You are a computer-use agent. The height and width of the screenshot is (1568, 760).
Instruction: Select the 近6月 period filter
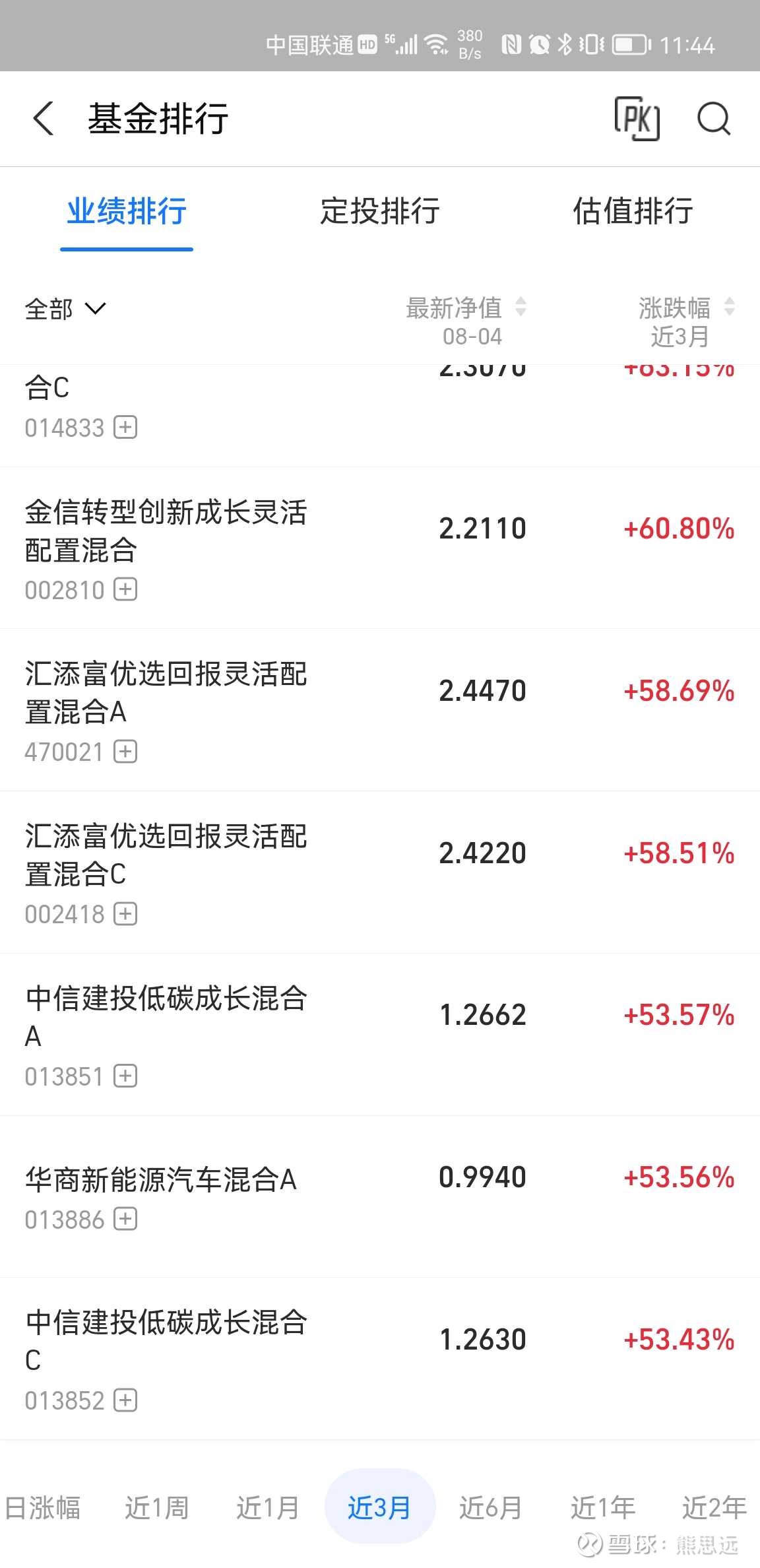tap(491, 1507)
